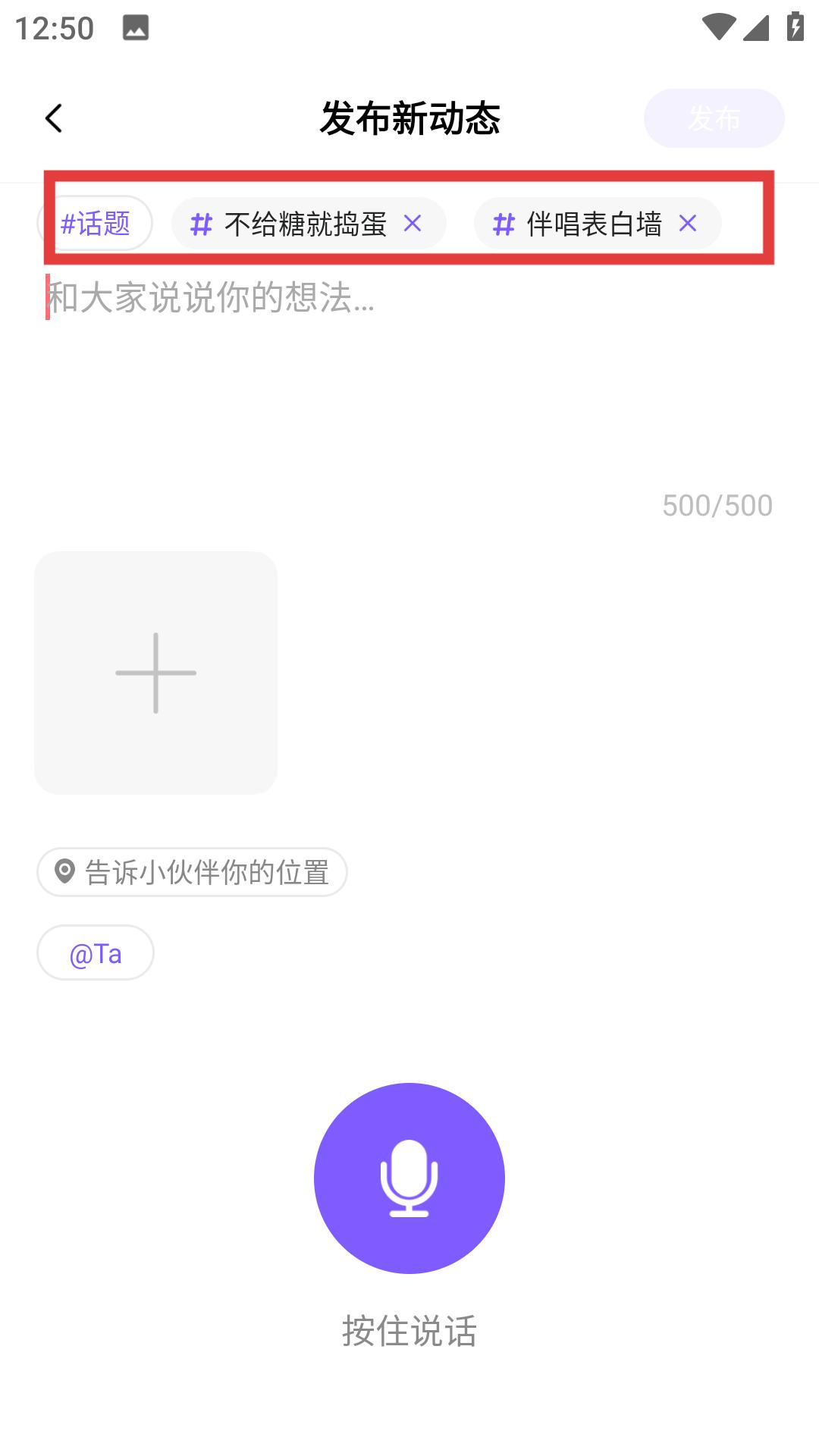Tap the hash icon on 伴唱表白墙 tag
Viewport: 819px width, 1456px height.
coord(503,223)
